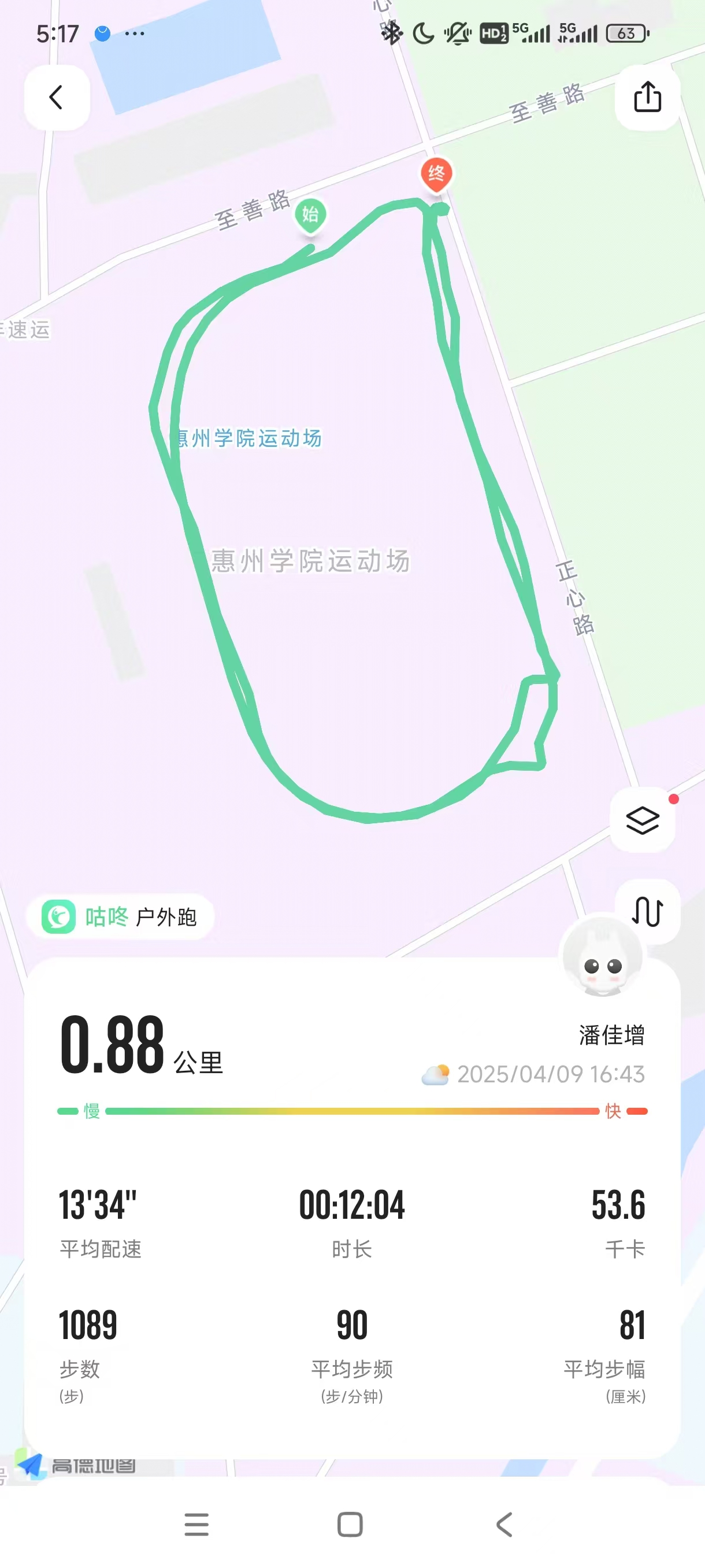
Task: Open the map layers button
Action: [x=643, y=820]
